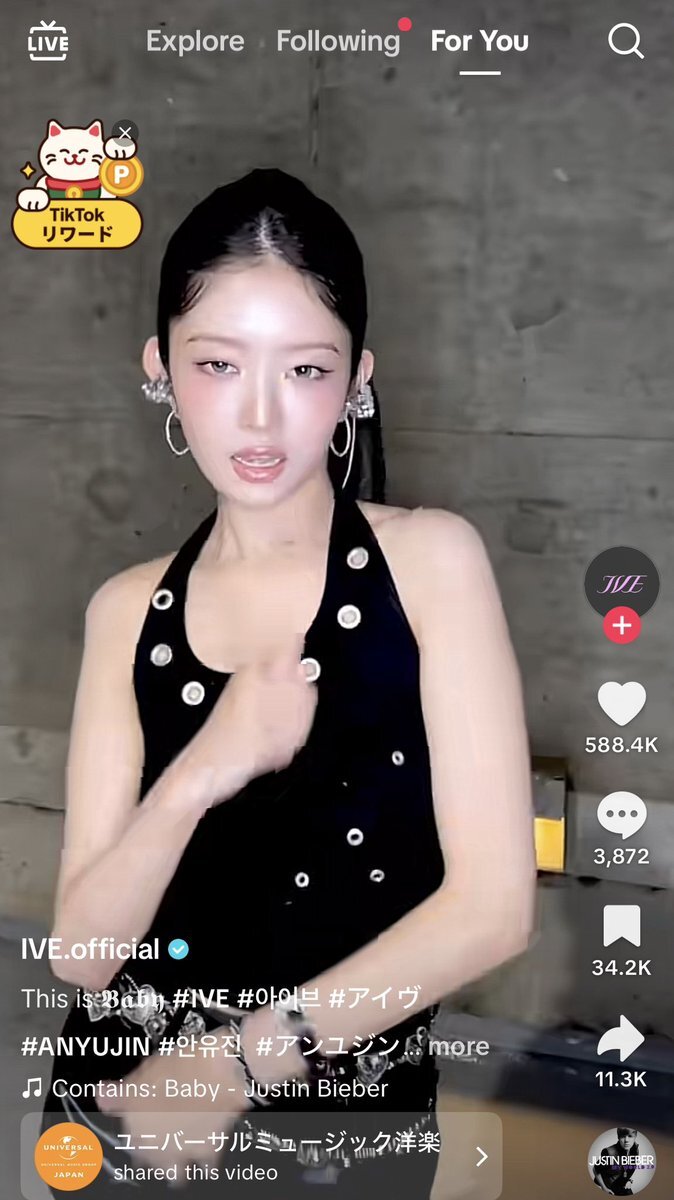Viewport: 674px width, 1200px height.
Task: Switch to the Explore tab
Action: [x=195, y=41]
